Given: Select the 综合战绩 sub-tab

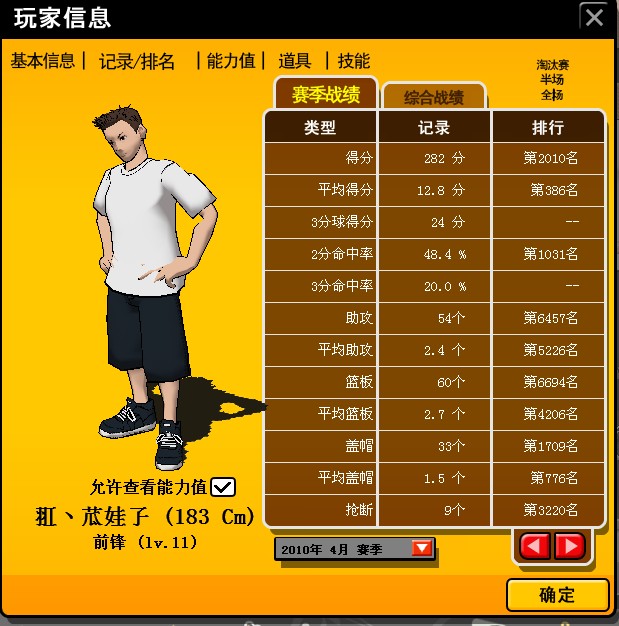Looking at the screenshot, I should tap(434, 96).
